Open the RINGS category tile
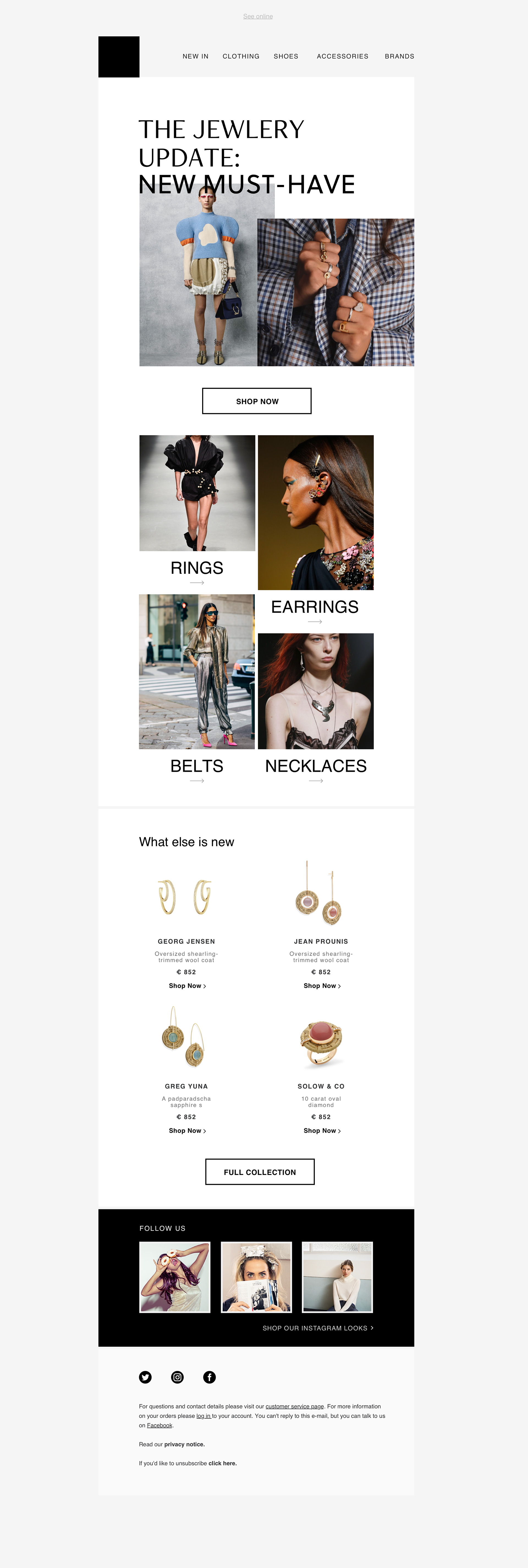The image size is (528, 1568). [x=196, y=568]
